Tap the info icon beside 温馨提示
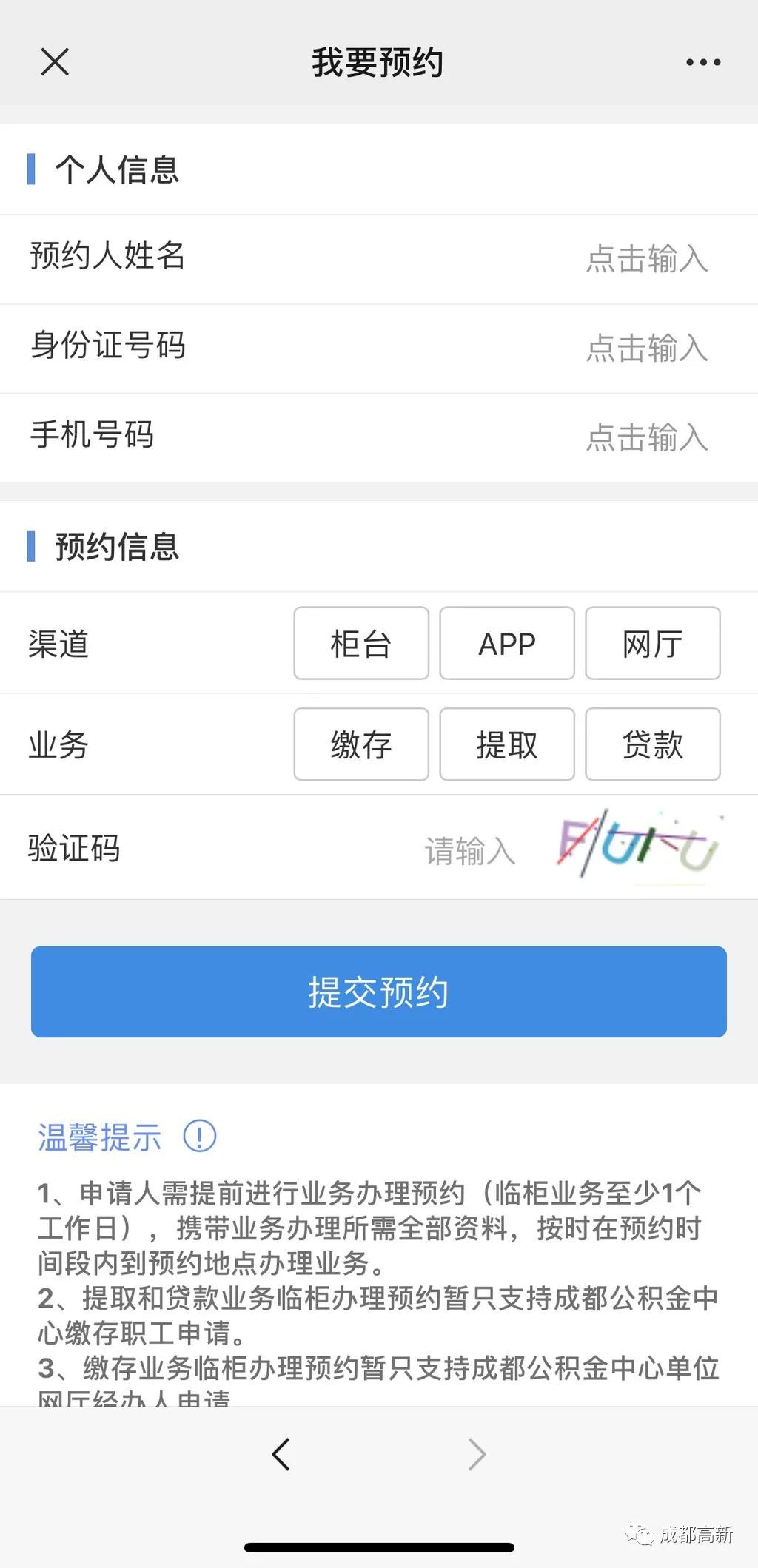 pos(200,1137)
